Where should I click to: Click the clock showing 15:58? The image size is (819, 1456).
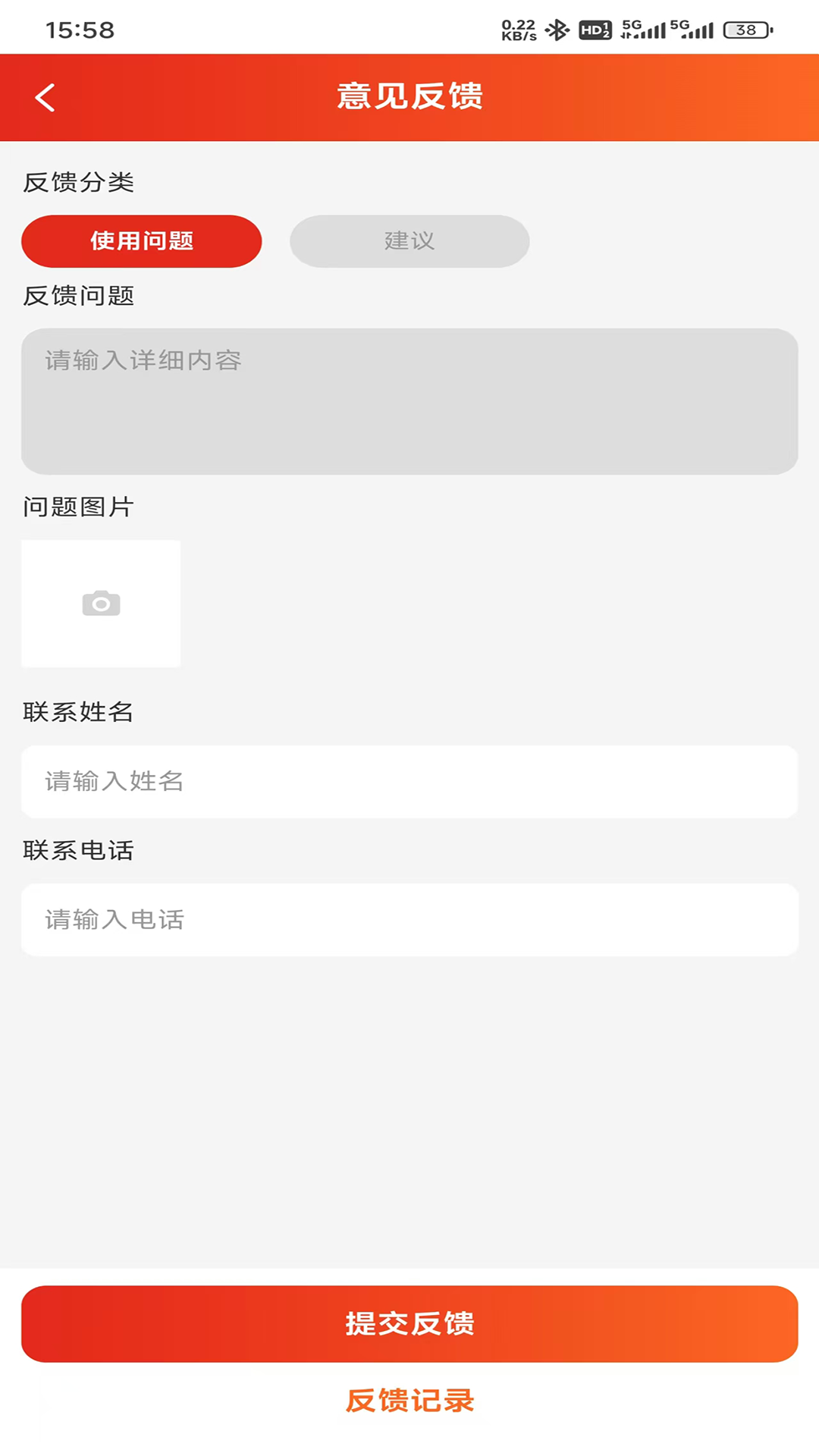78,30
